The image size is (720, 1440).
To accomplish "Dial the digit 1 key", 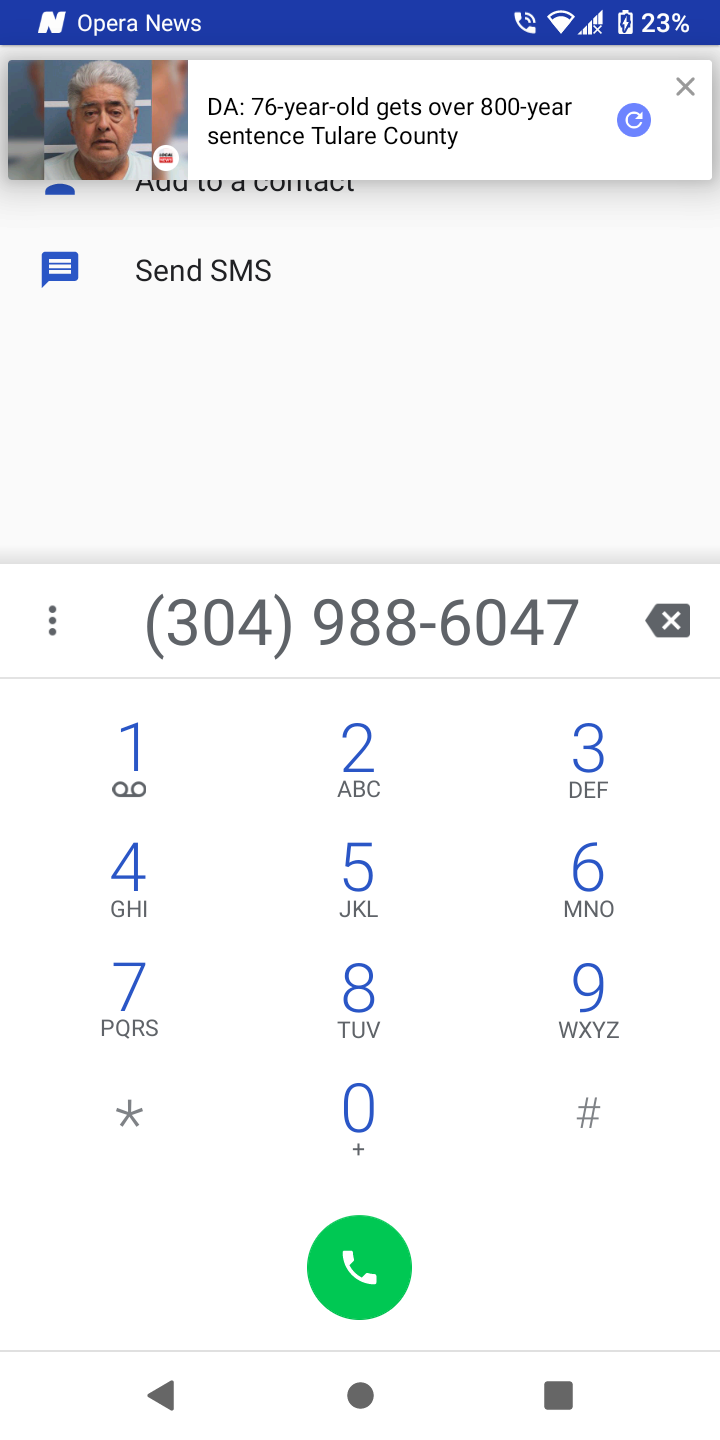I will point(130,760).
